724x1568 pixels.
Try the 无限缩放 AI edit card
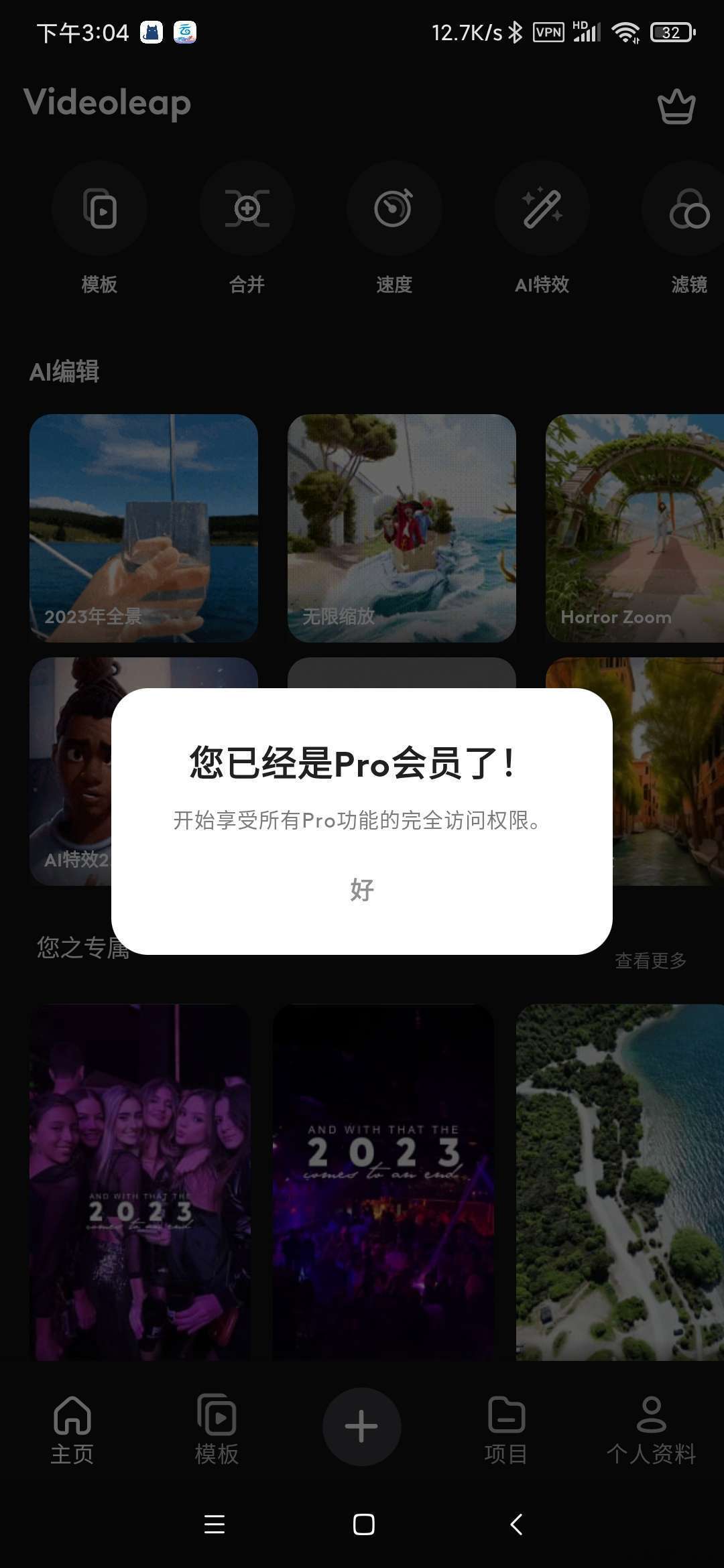tap(402, 527)
